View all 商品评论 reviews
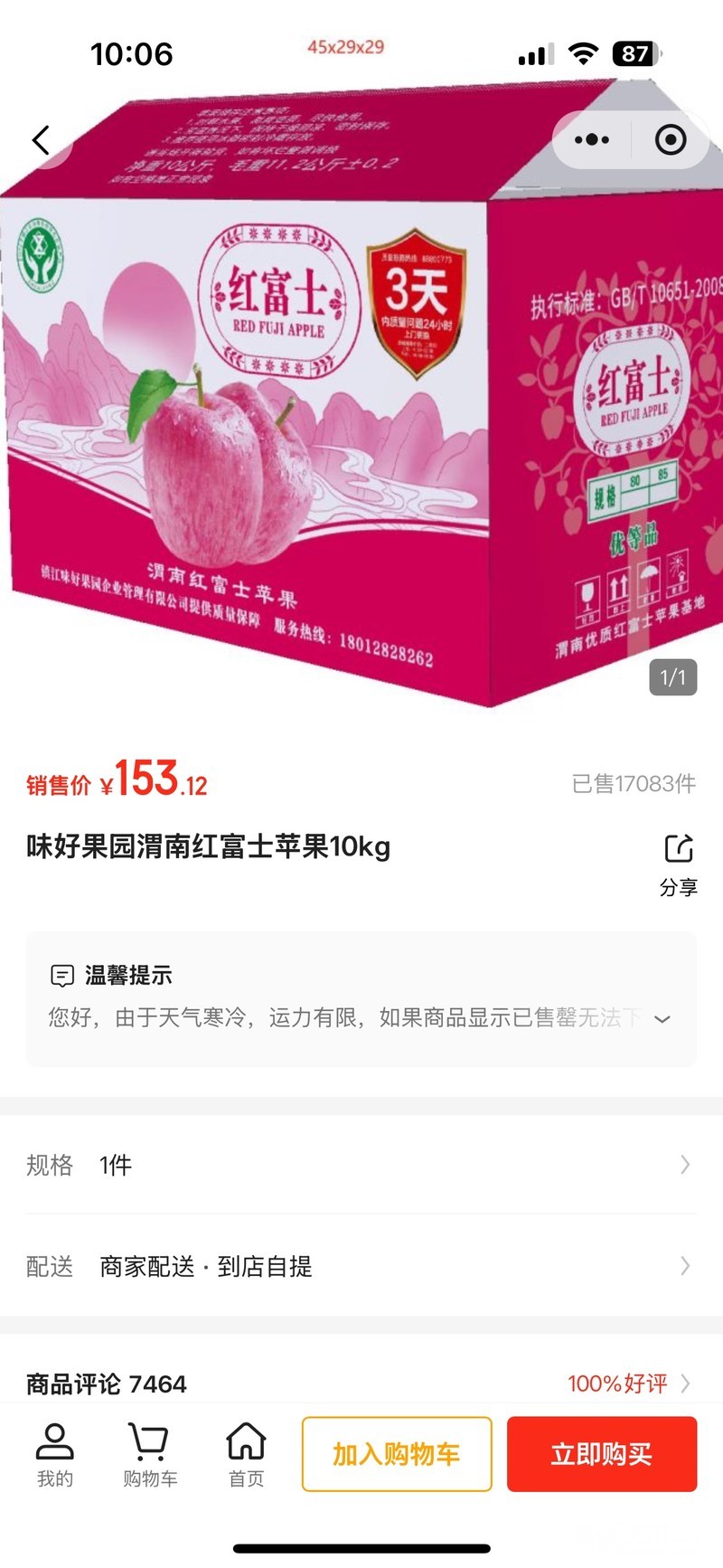Screen dimensions: 723x1568 click(628, 1384)
